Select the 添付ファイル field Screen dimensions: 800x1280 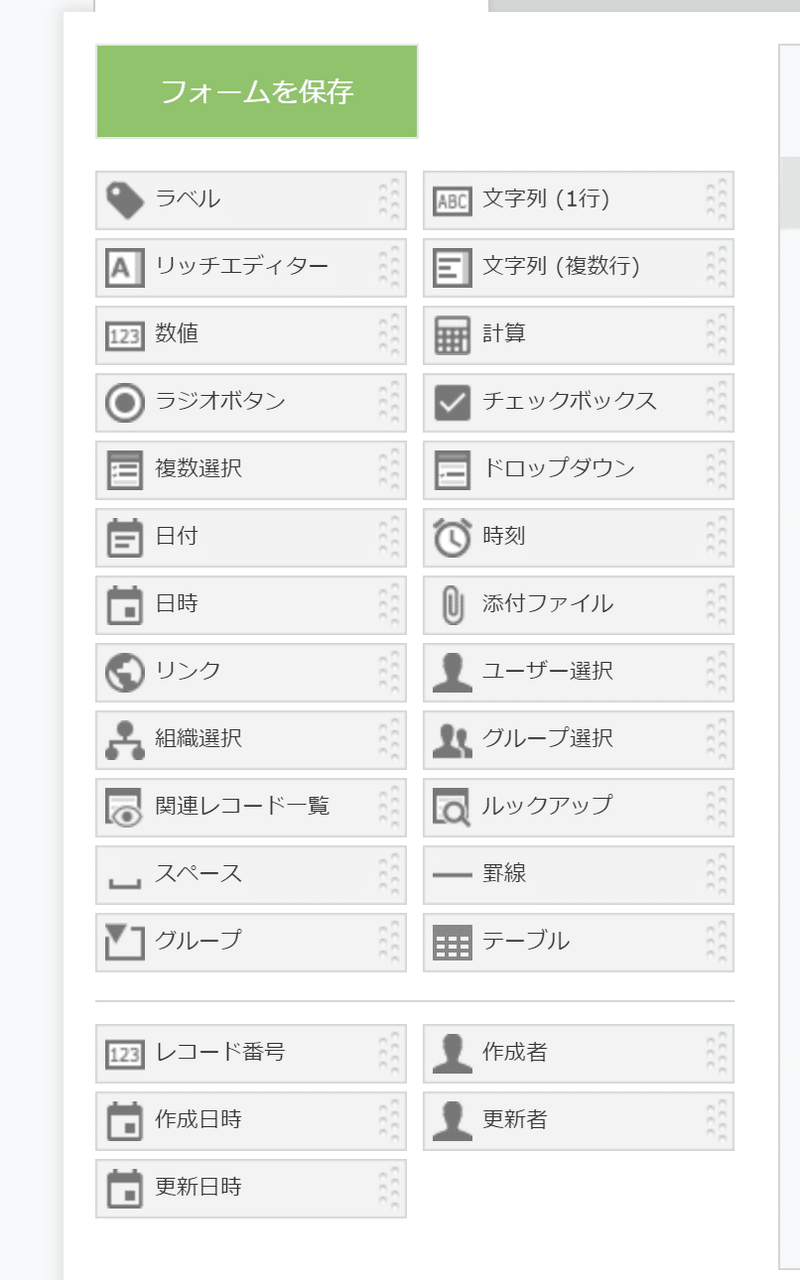pyautogui.click(x=578, y=605)
